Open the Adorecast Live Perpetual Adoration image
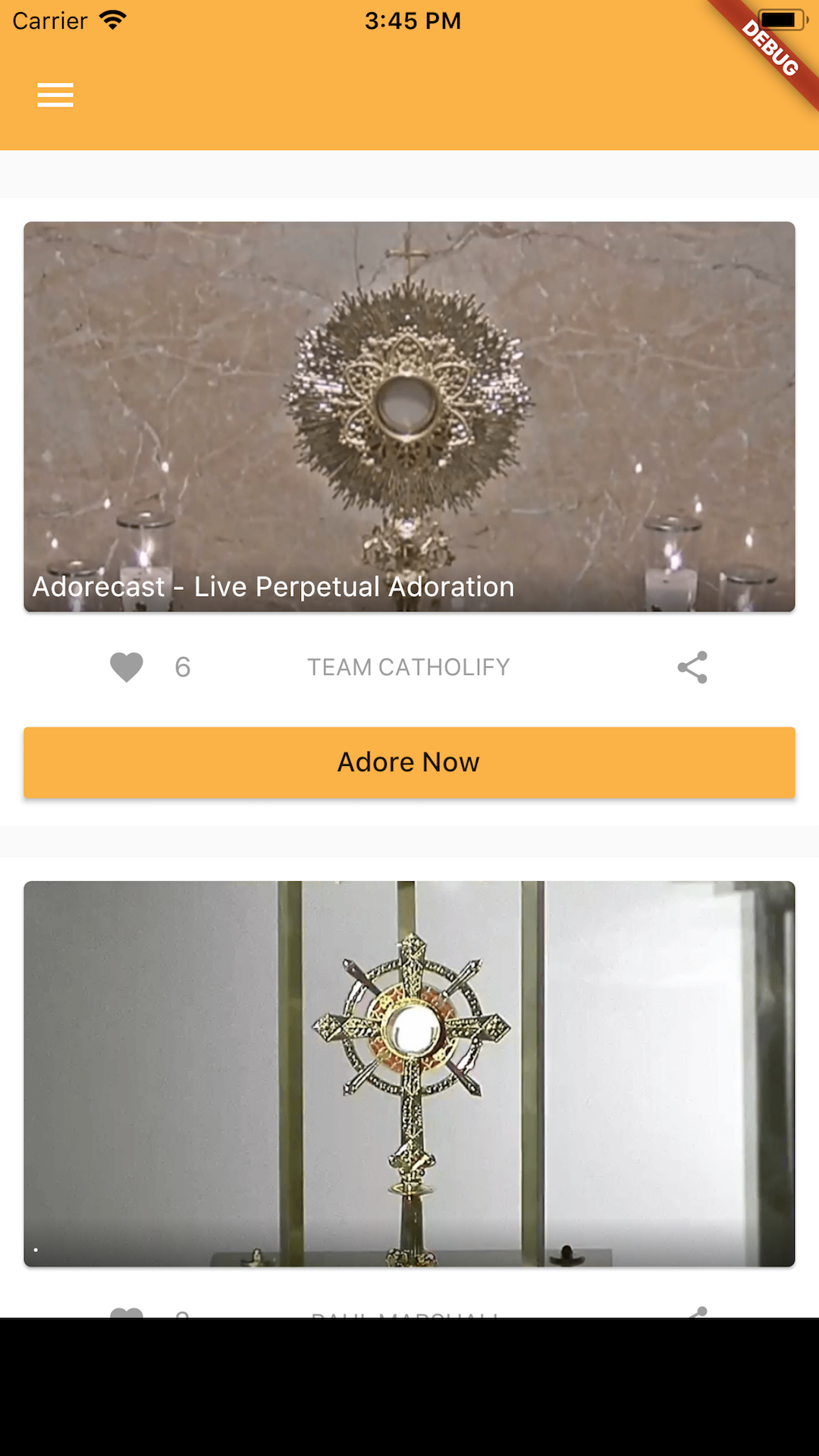 tap(409, 416)
